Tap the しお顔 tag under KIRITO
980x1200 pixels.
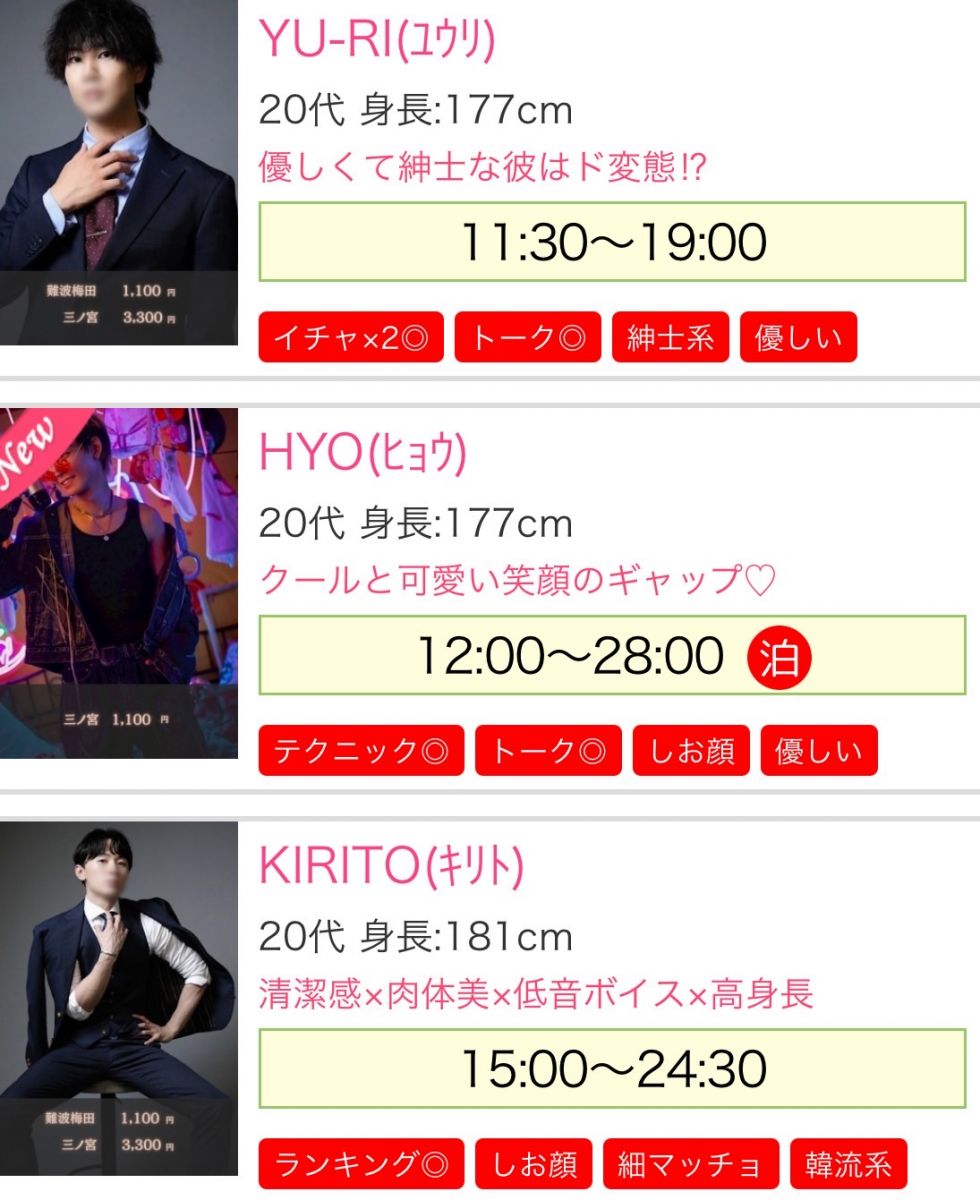click(x=533, y=1164)
